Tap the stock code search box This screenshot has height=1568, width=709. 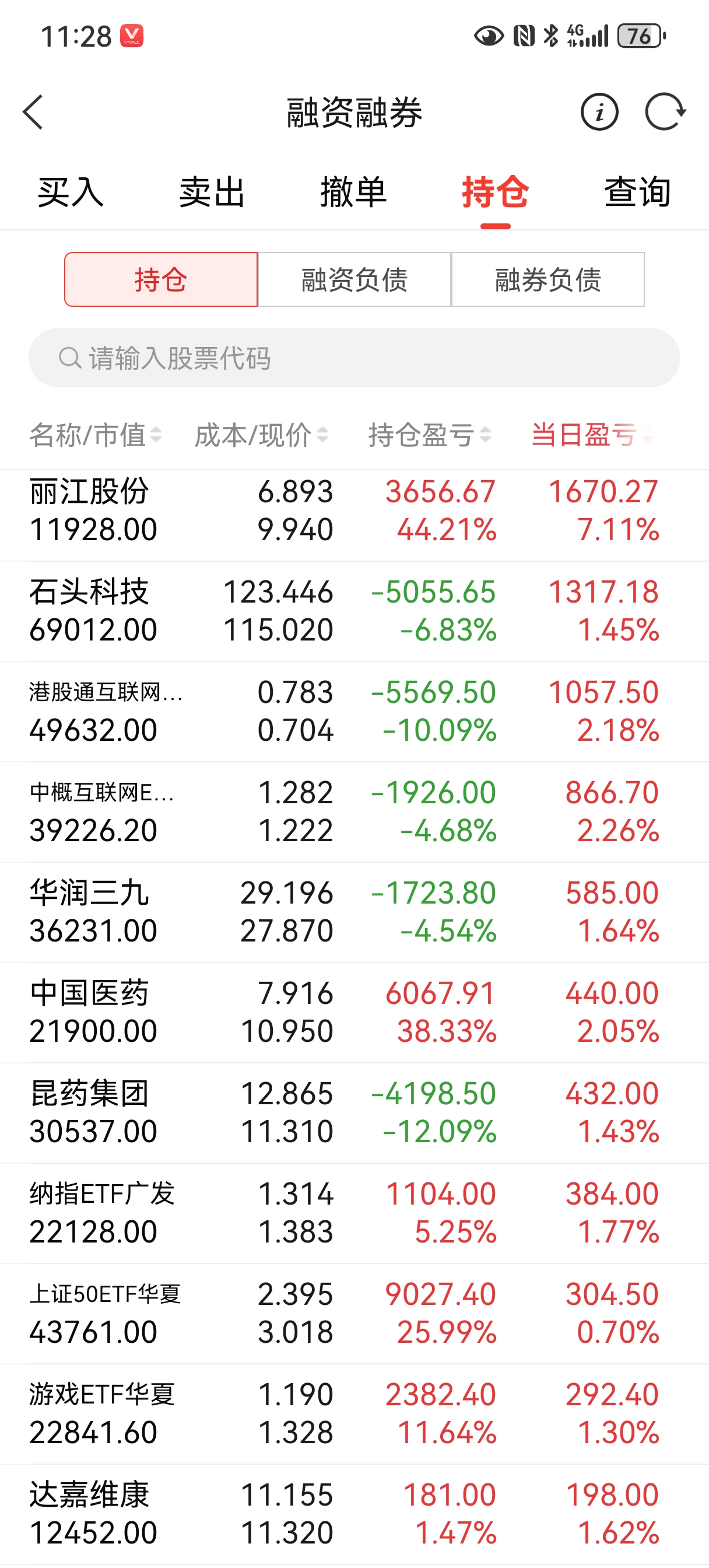click(x=354, y=358)
